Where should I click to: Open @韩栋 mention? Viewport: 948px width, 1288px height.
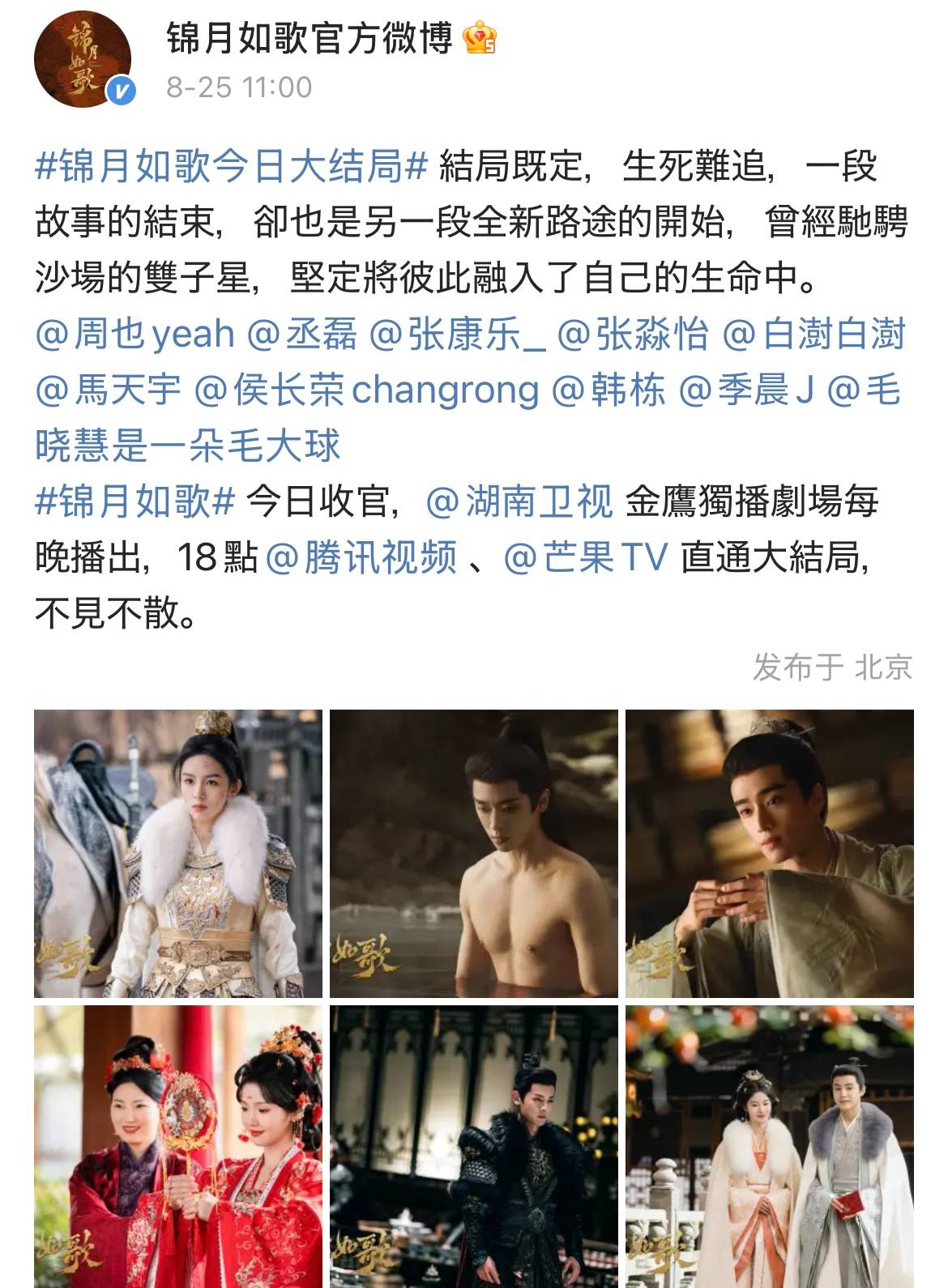click(609, 390)
